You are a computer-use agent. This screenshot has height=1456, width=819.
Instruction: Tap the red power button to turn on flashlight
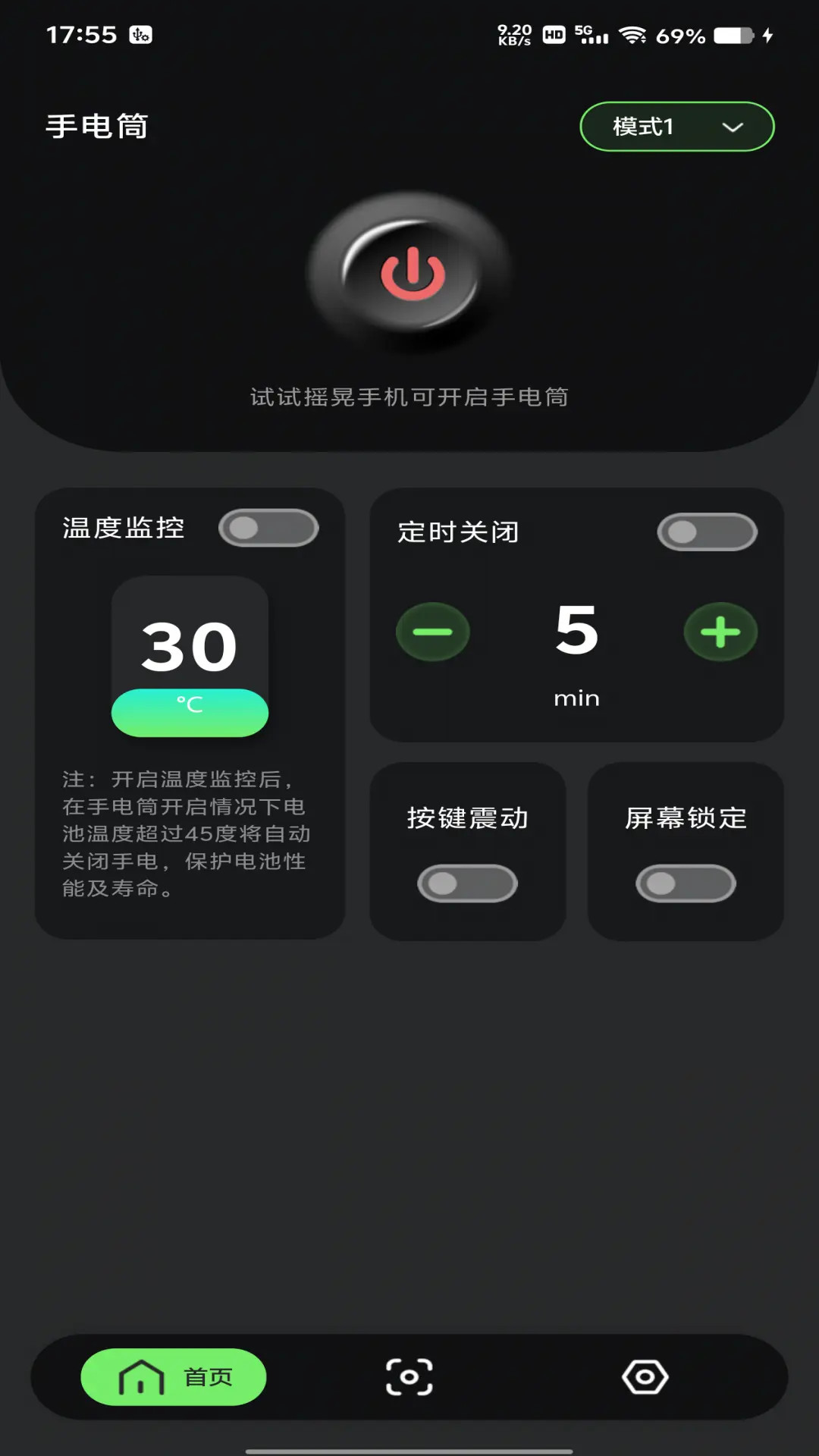pyautogui.click(x=412, y=273)
